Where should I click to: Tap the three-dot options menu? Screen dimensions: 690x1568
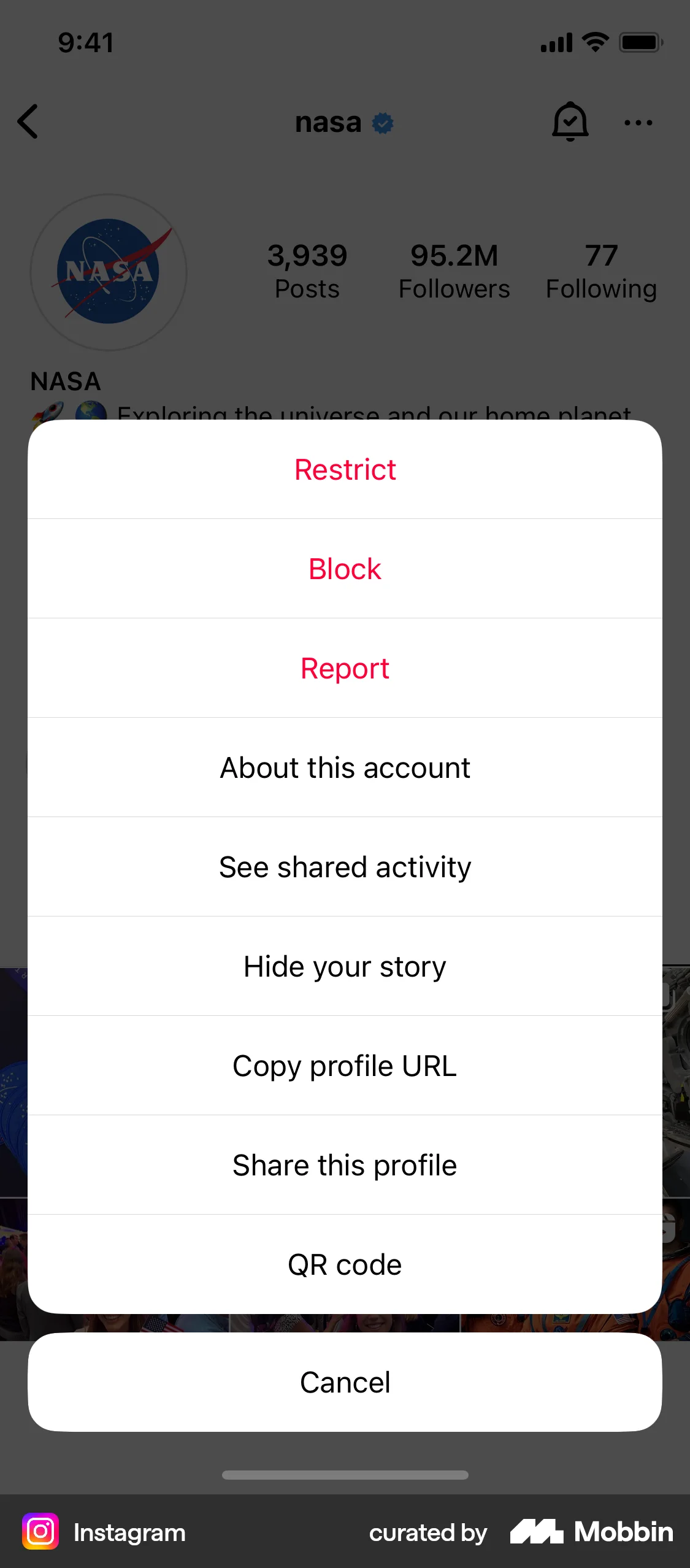click(x=638, y=123)
